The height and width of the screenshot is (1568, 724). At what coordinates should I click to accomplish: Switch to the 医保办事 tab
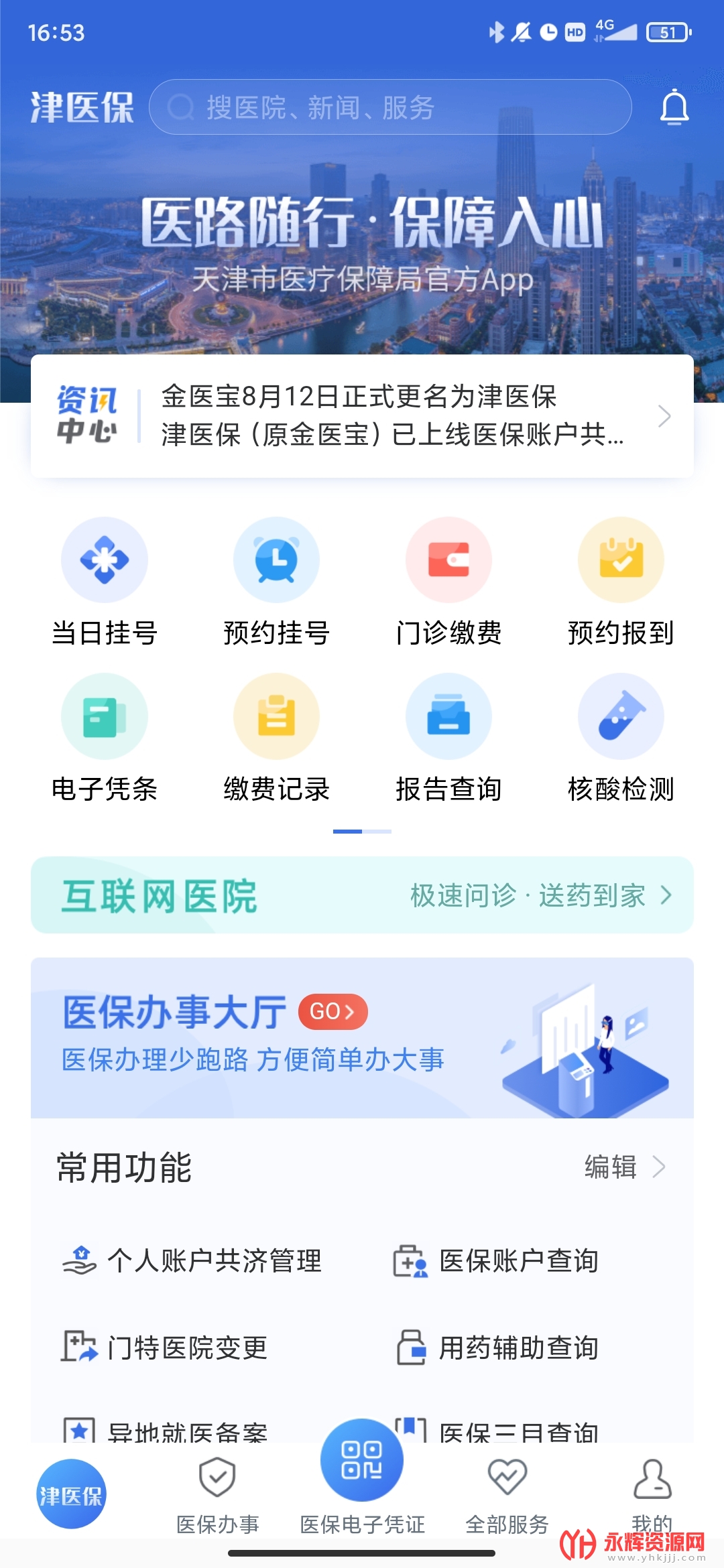pyautogui.click(x=217, y=1496)
